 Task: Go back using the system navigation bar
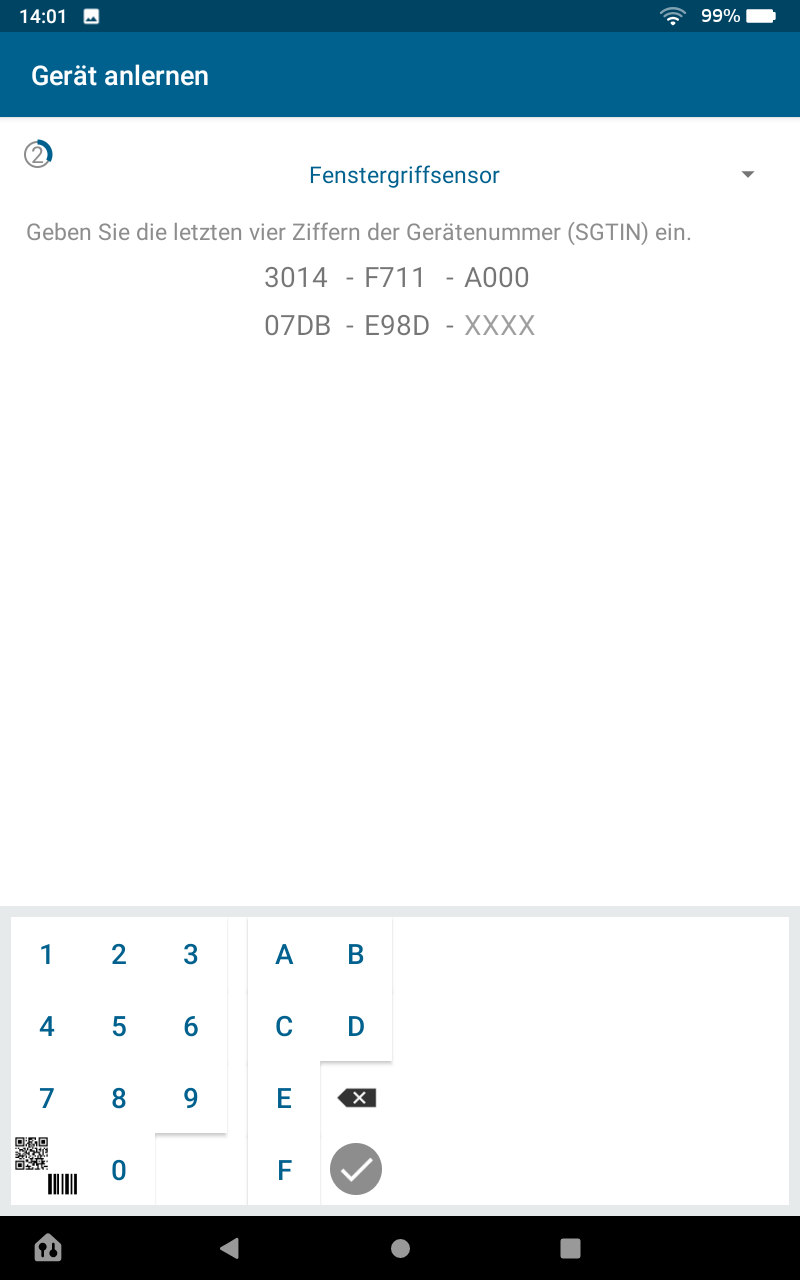point(230,1247)
